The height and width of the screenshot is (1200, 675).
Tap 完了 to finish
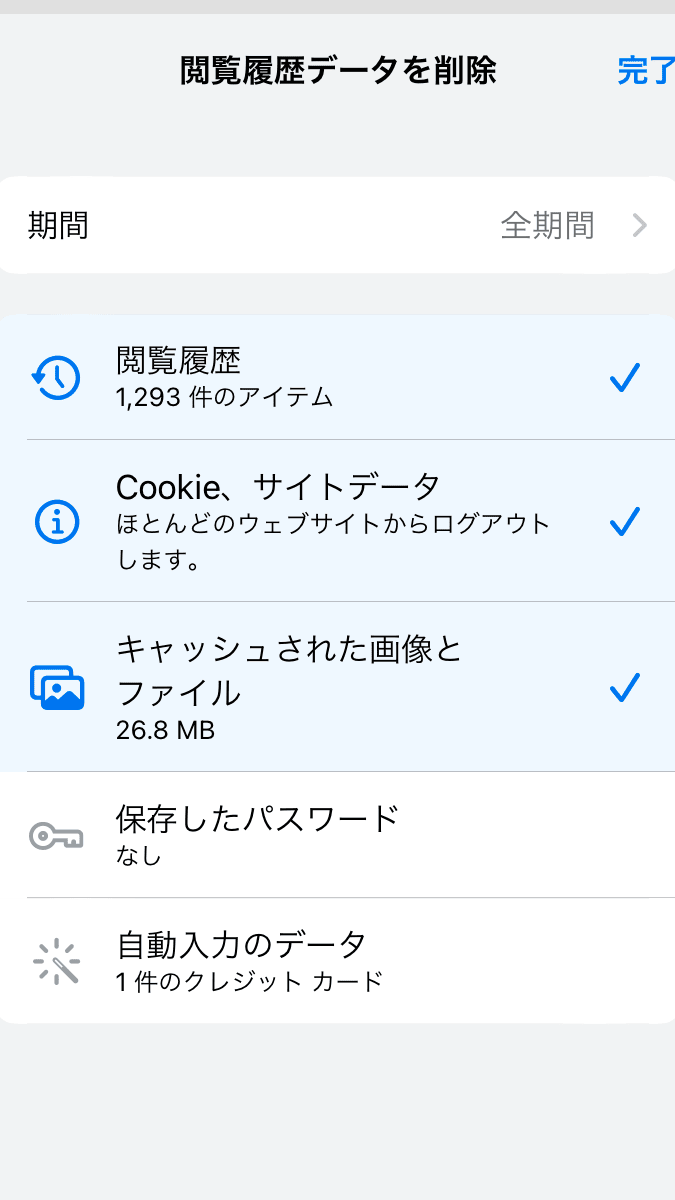646,71
